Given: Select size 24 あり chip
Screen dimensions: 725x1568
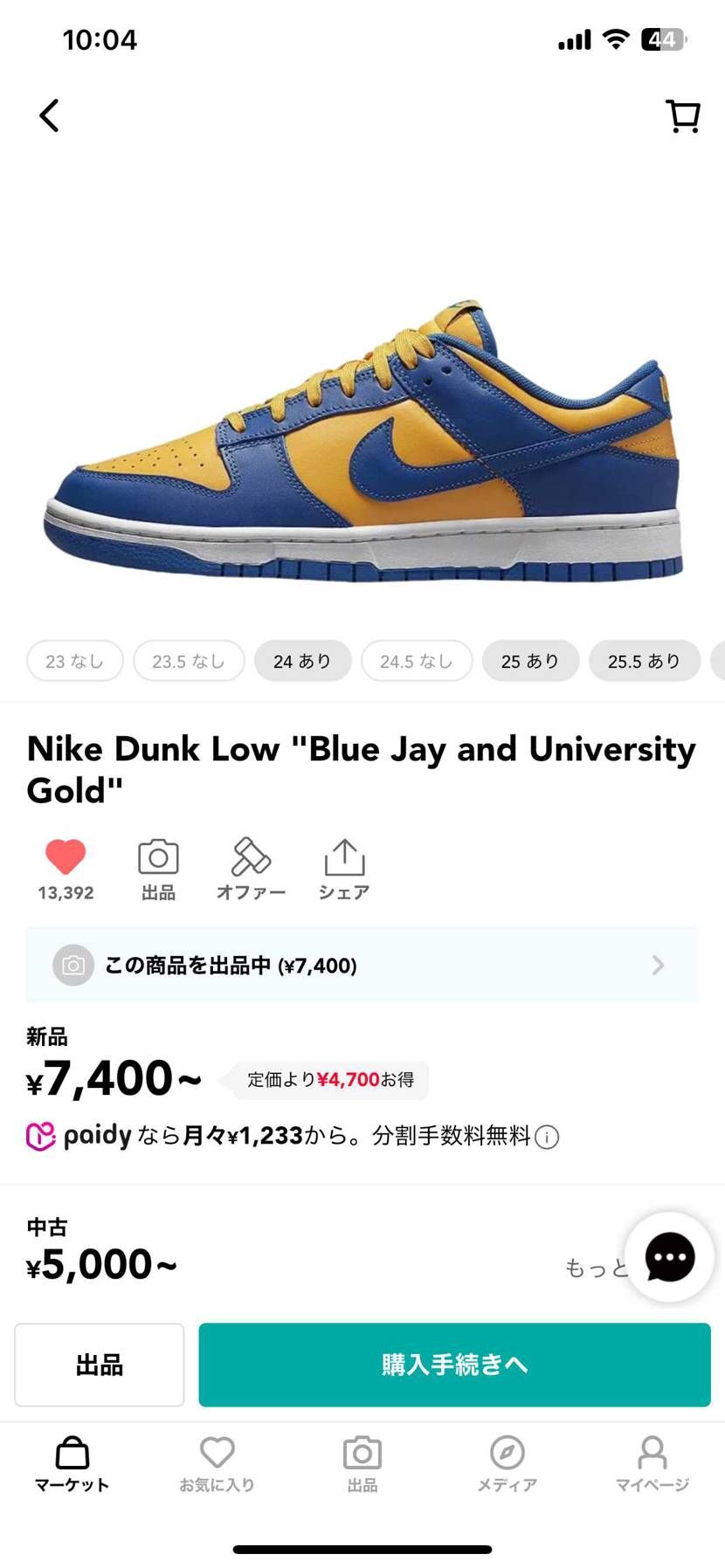Looking at the screenshot, I should 302,661.
